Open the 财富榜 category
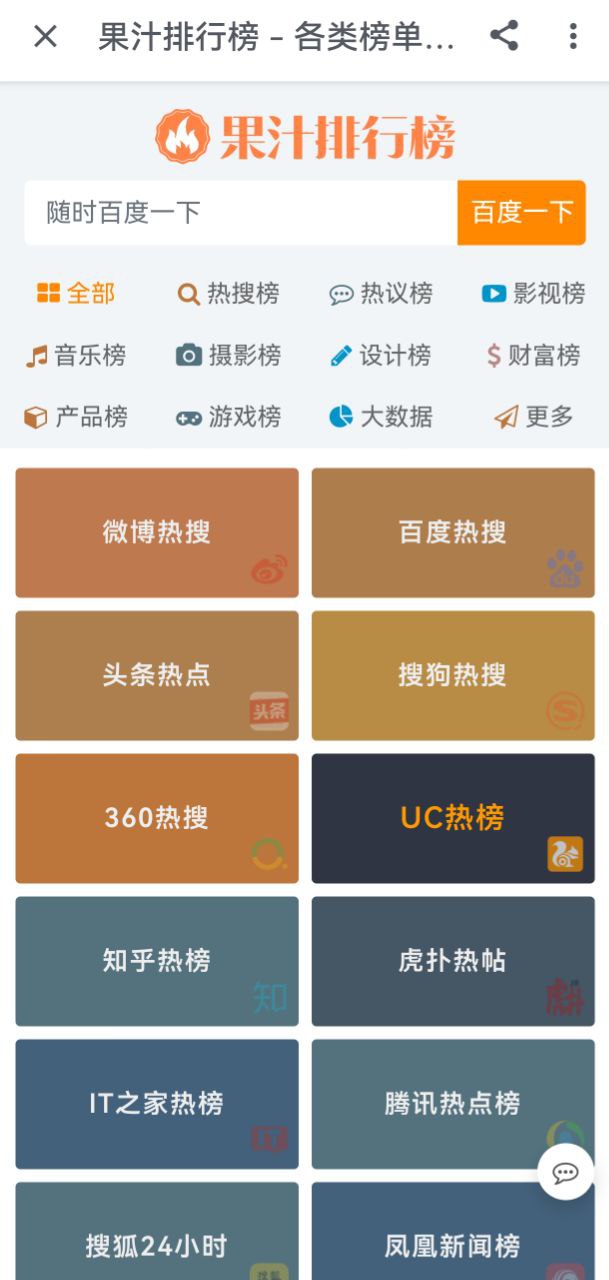The height and width of the screenshot is (1280, 609). [x=533, y=355]
